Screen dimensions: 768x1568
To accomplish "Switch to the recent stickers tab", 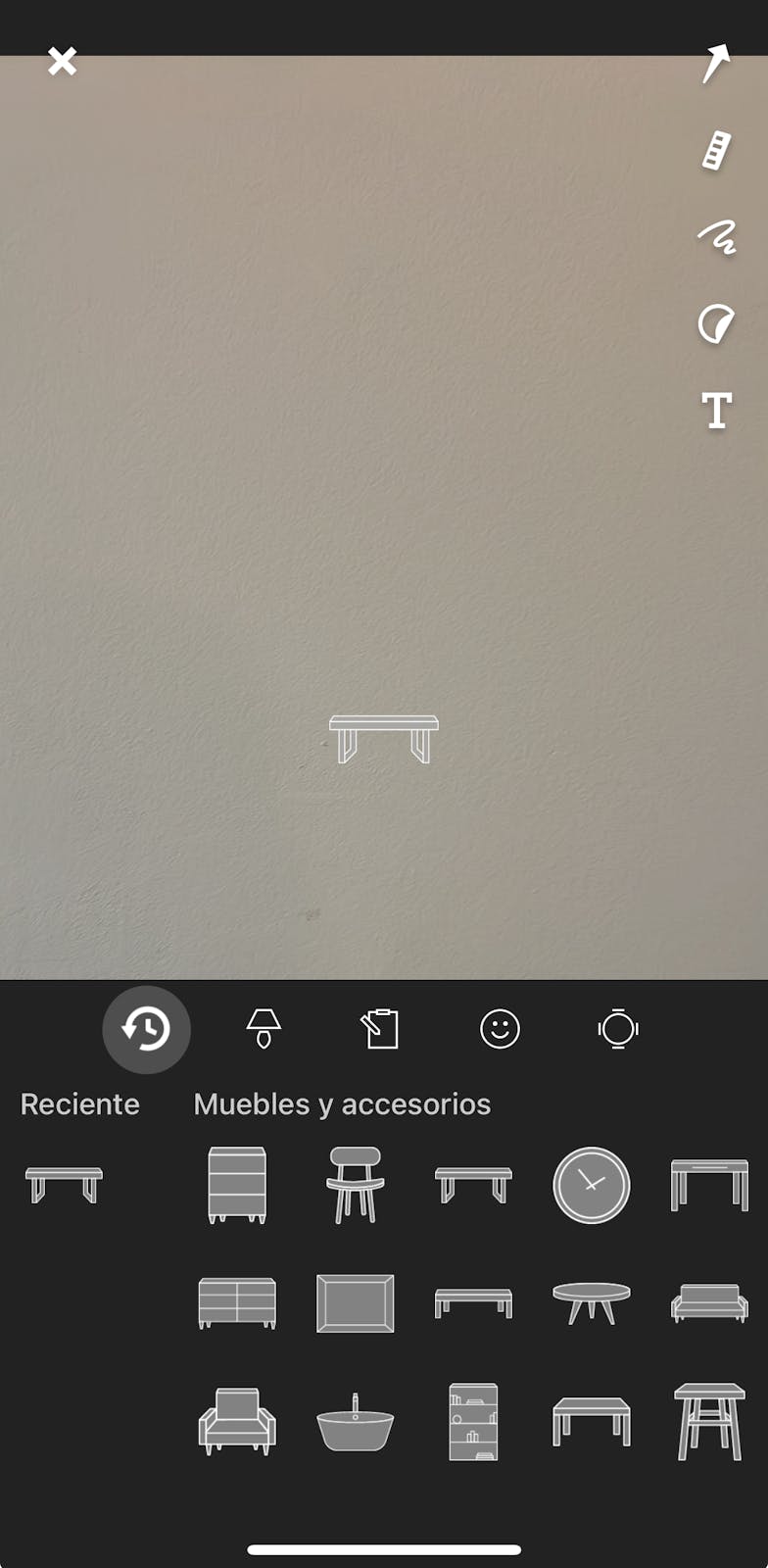I will click(146, 1029).
